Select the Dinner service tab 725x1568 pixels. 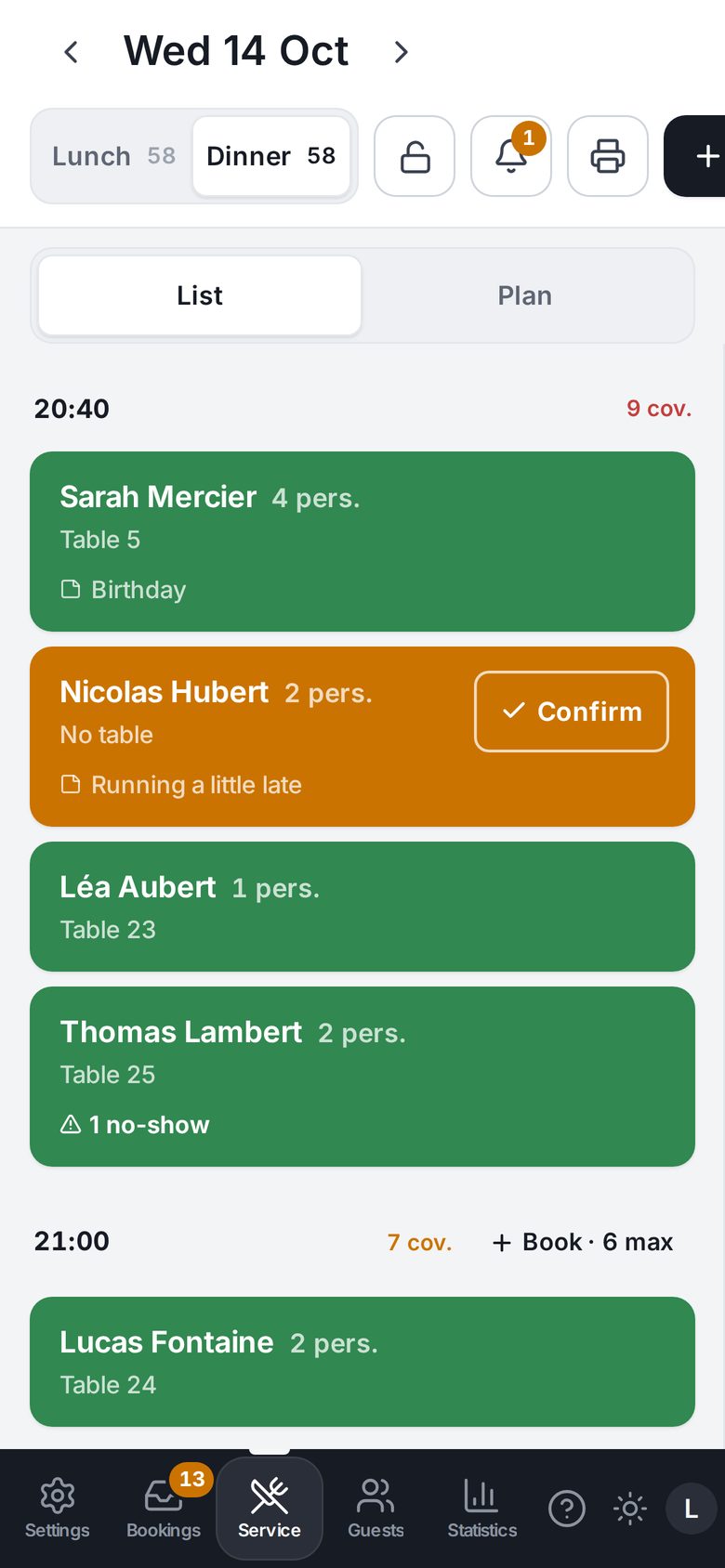270,156
